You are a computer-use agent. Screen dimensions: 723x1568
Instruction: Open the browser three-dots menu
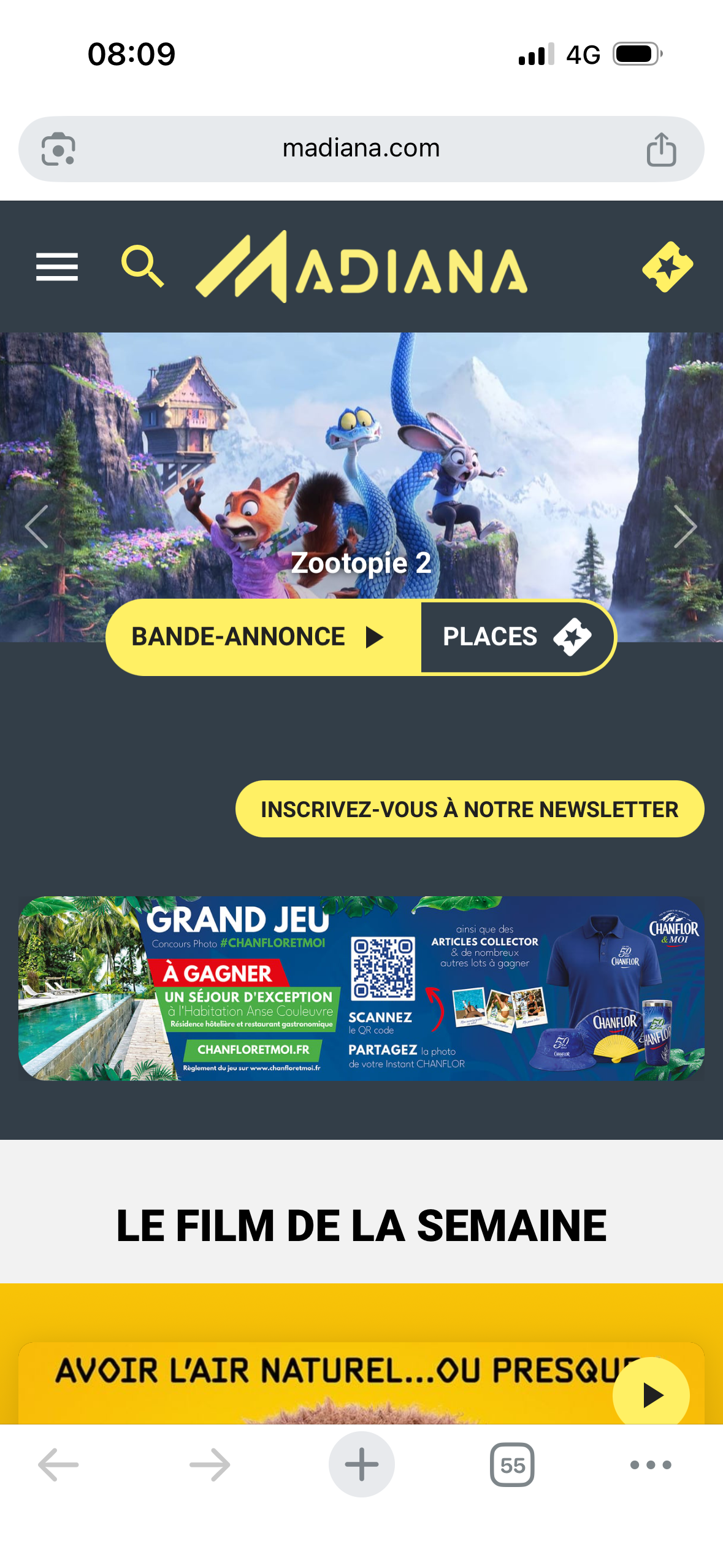point(651,1464)
